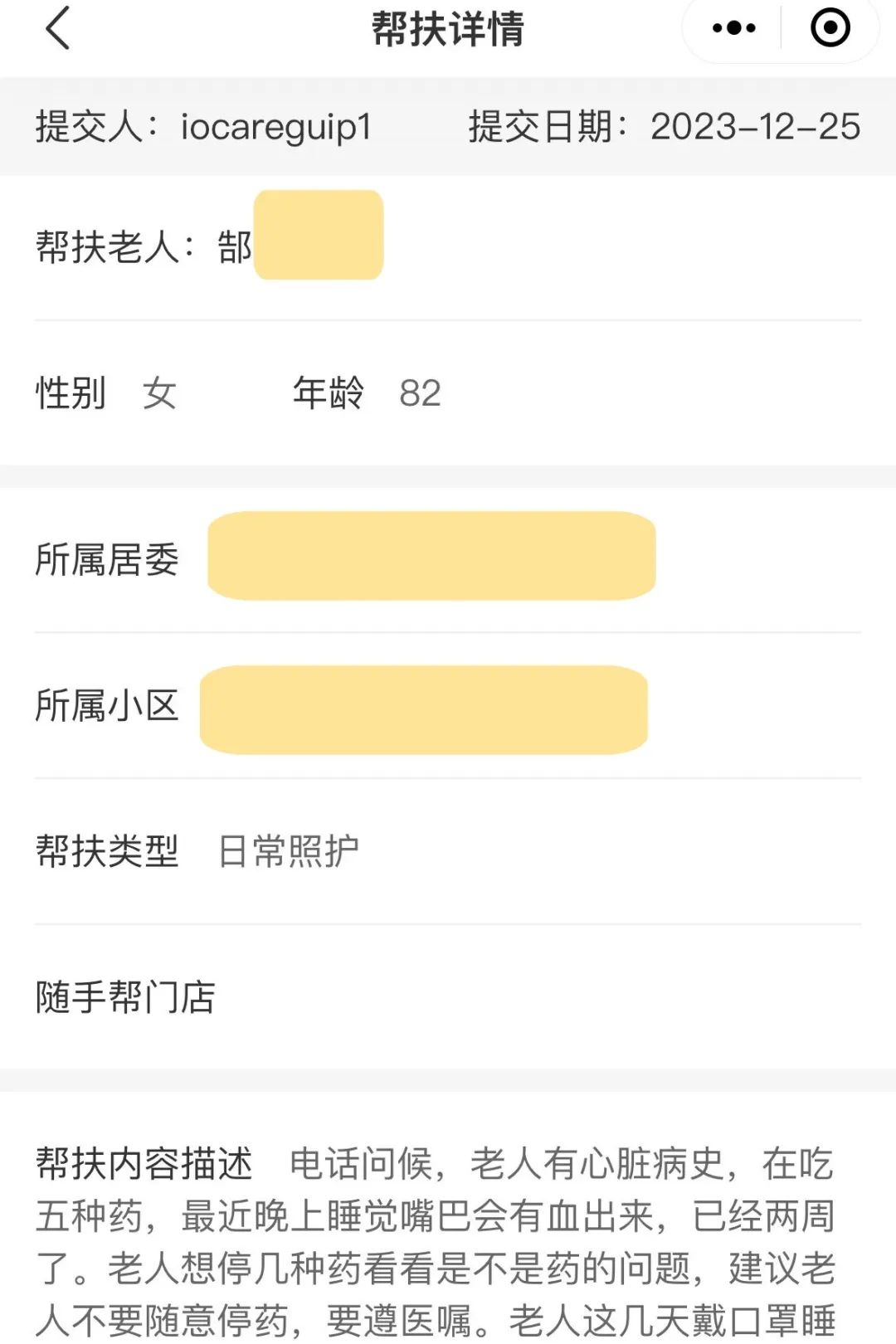Select the 年龄 field label
Viewport: 896px width, 1344px height.
tap(327, 395)
